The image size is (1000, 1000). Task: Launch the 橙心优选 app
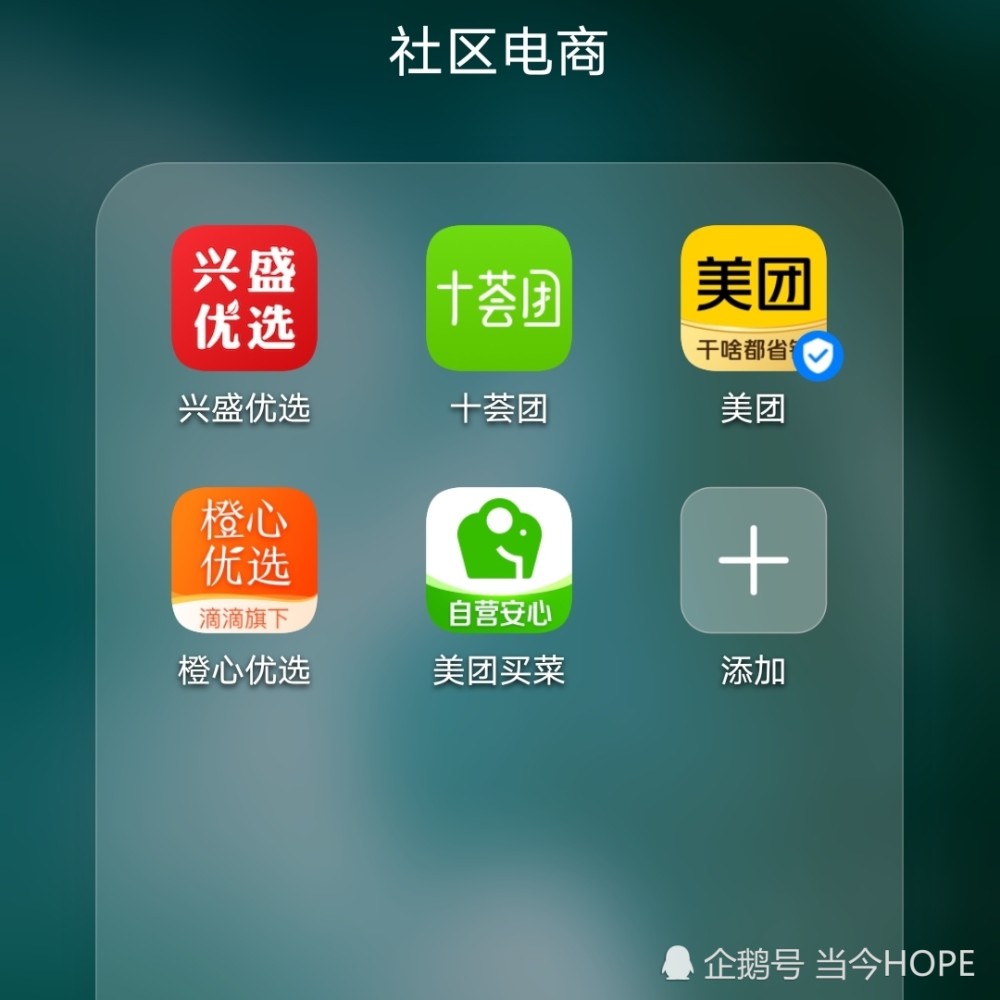244,559
